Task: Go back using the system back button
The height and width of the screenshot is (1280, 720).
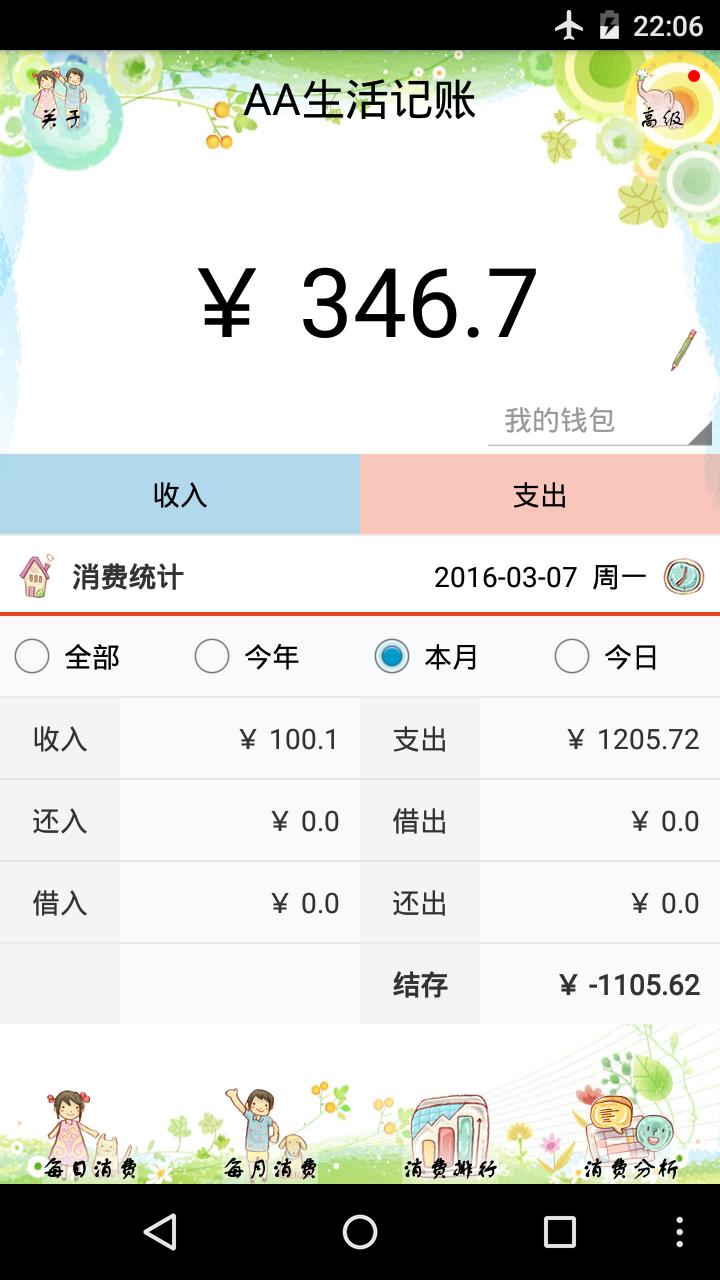Action: (x=160, y=1232)
